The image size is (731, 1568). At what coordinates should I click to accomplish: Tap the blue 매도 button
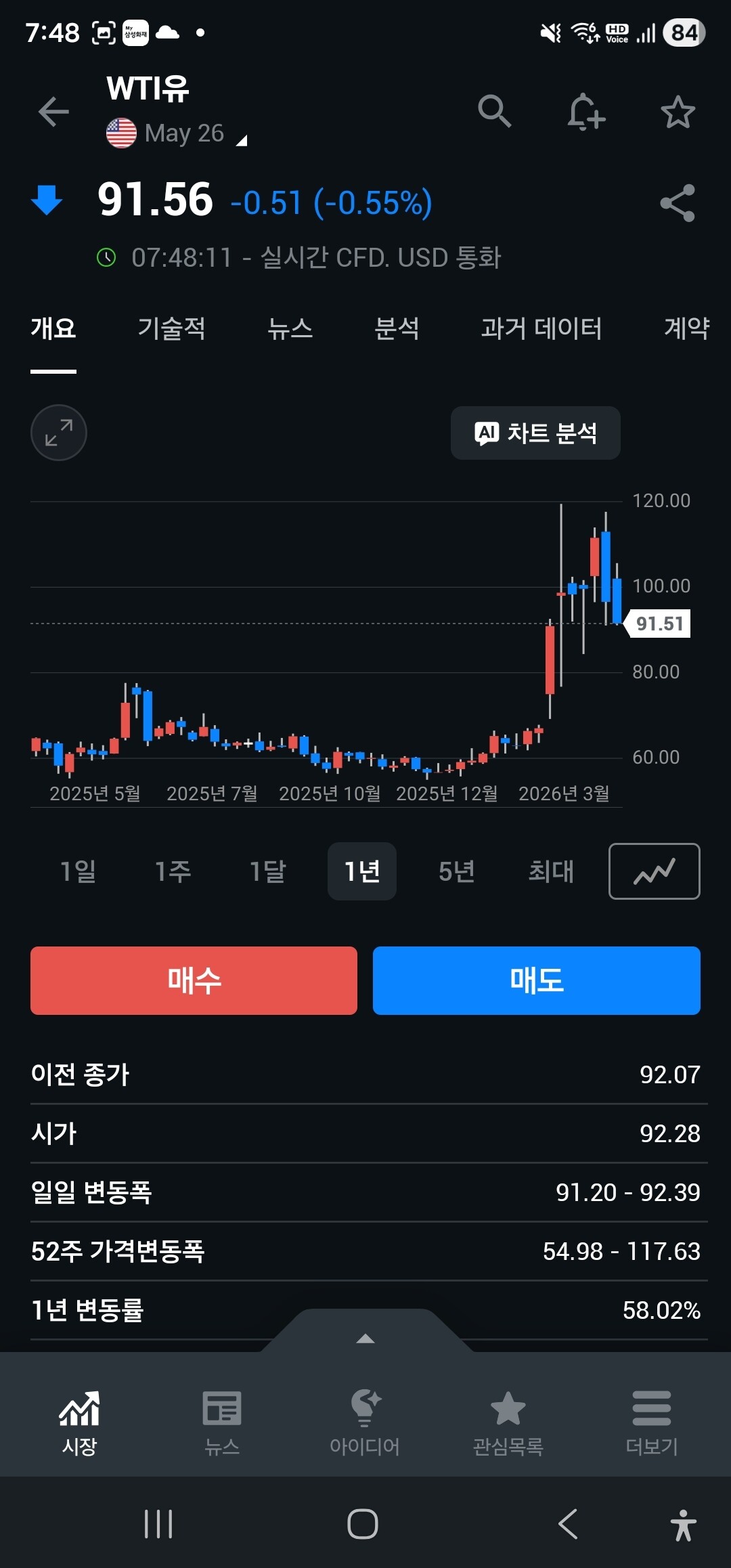(x=536, y=980)
